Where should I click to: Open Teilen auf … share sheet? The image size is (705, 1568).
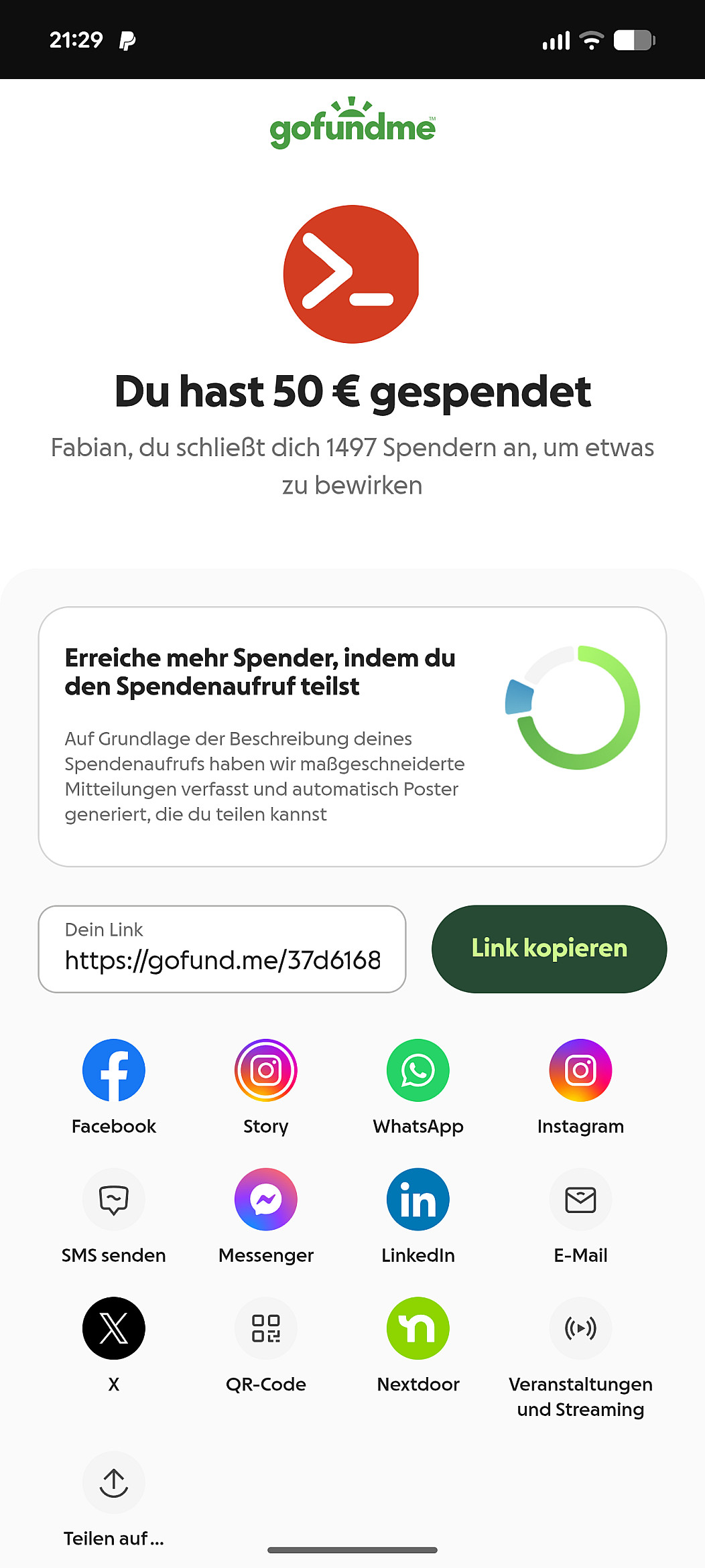(x=113, y=1483)
